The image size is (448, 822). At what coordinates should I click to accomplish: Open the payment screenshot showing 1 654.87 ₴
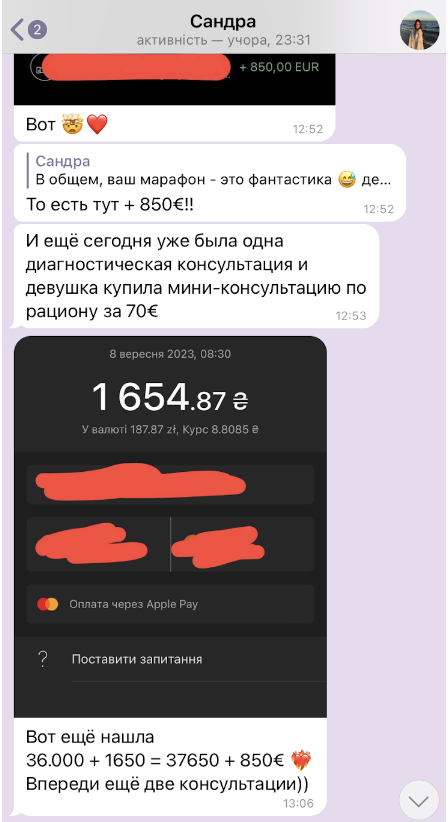coord(170,527)
